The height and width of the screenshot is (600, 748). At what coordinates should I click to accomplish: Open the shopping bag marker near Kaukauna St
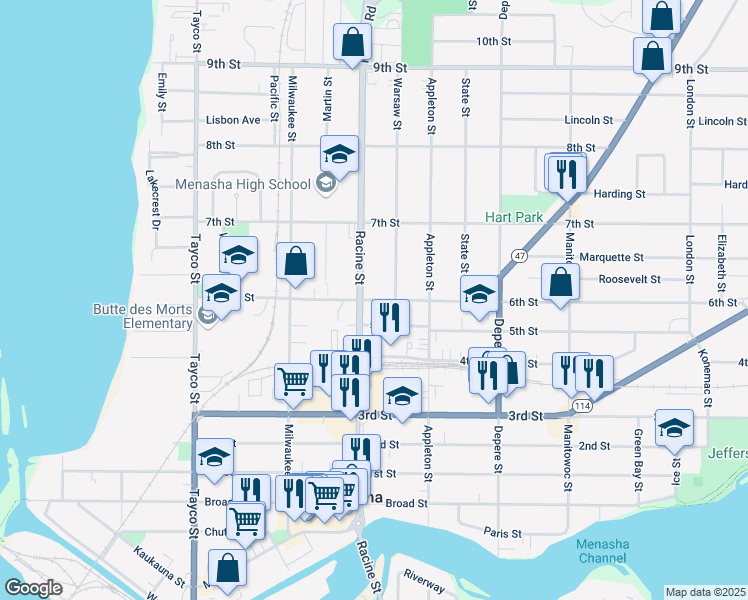coord(228,567)
